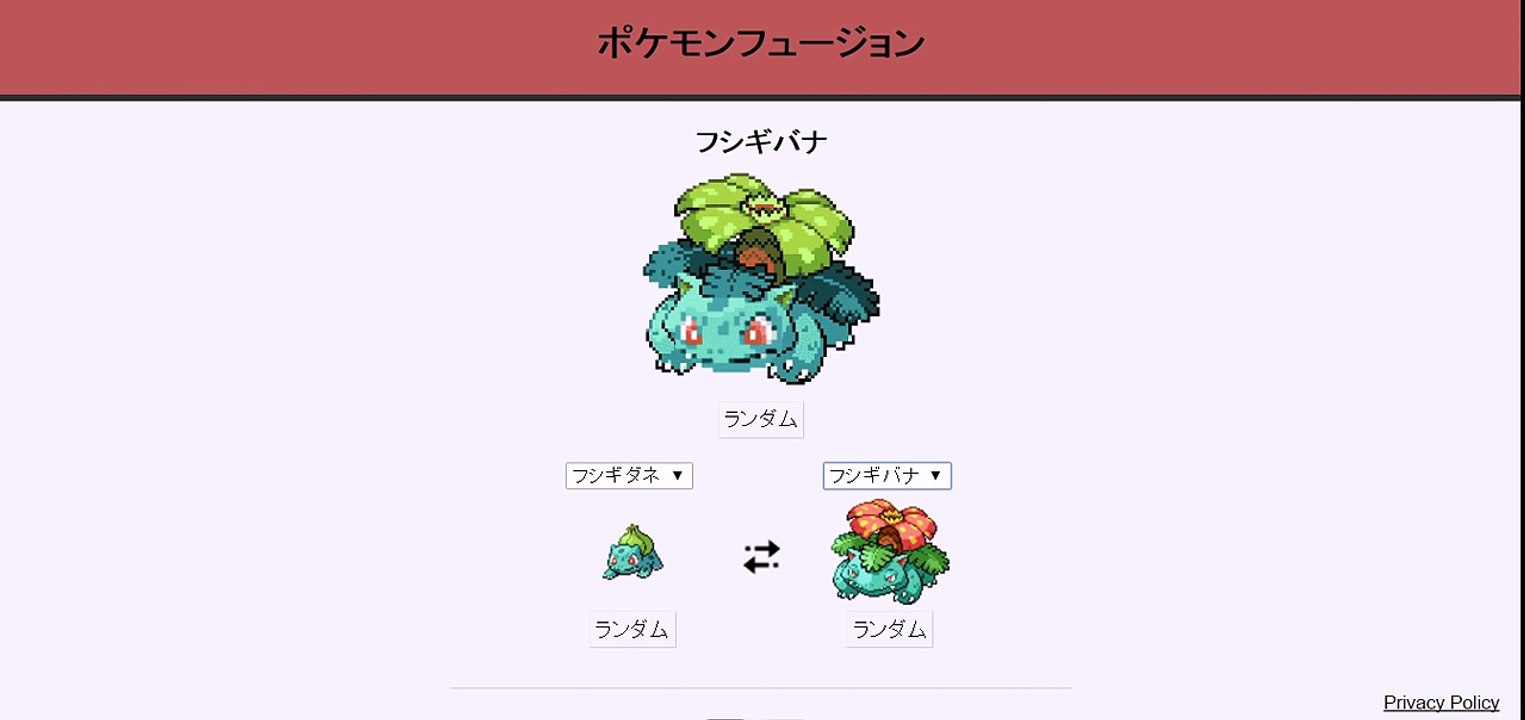Tap the ランダム button under the fused Pokémon
Screen dimensions: 1525x720
(x=760, y=420)
